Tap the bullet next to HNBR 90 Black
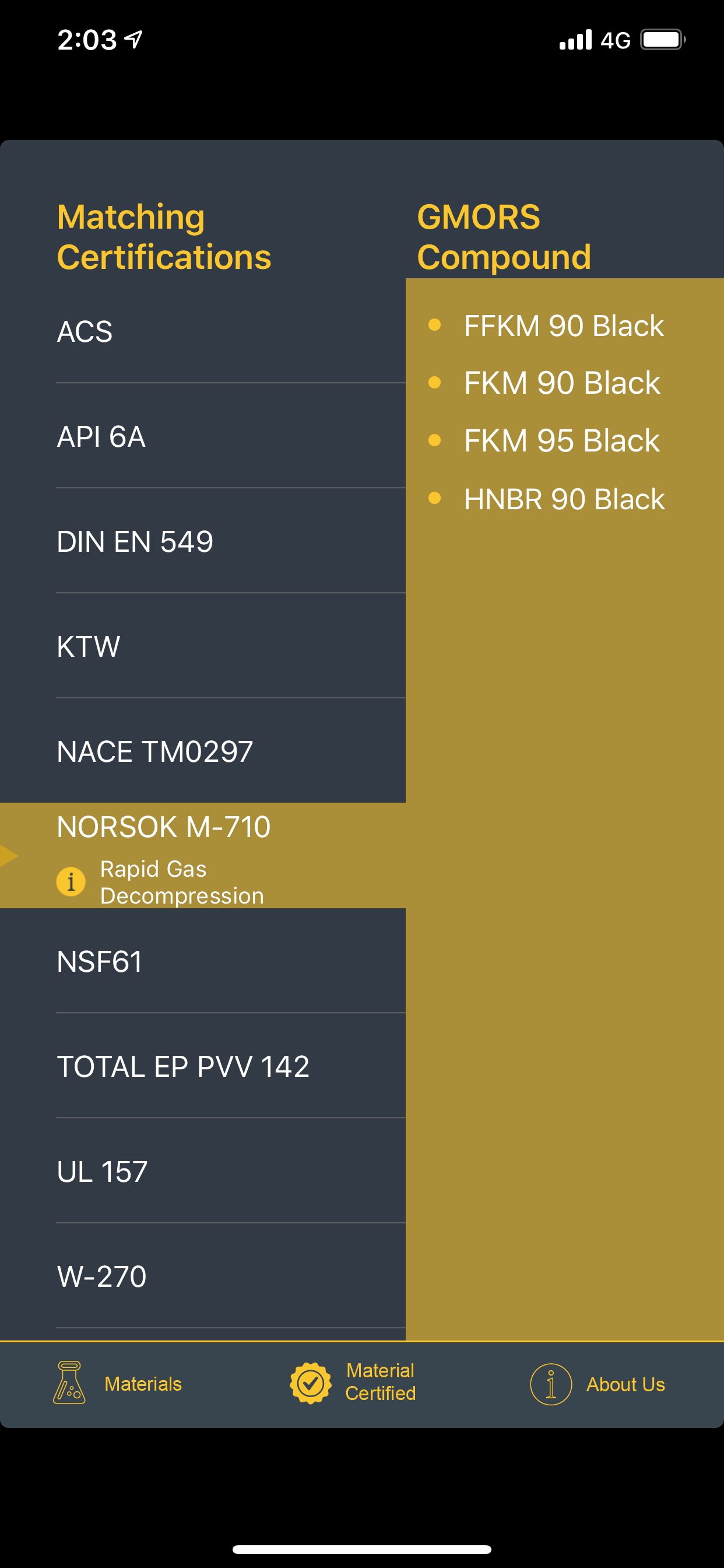This screenshot has height=1568, width=724. tap(435, 499)
